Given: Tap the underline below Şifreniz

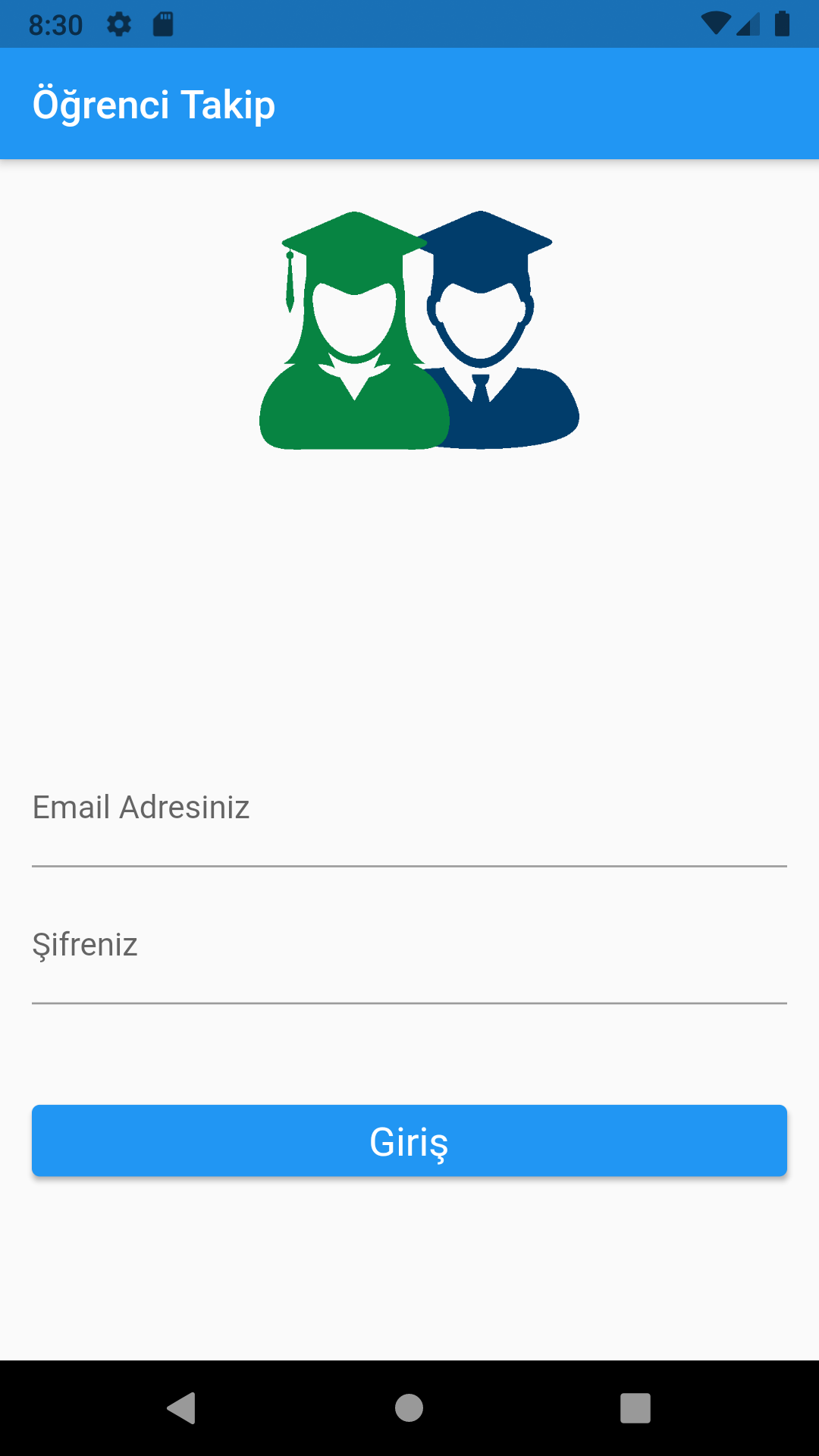Looking at the screenshot, I should (409, 1003).
